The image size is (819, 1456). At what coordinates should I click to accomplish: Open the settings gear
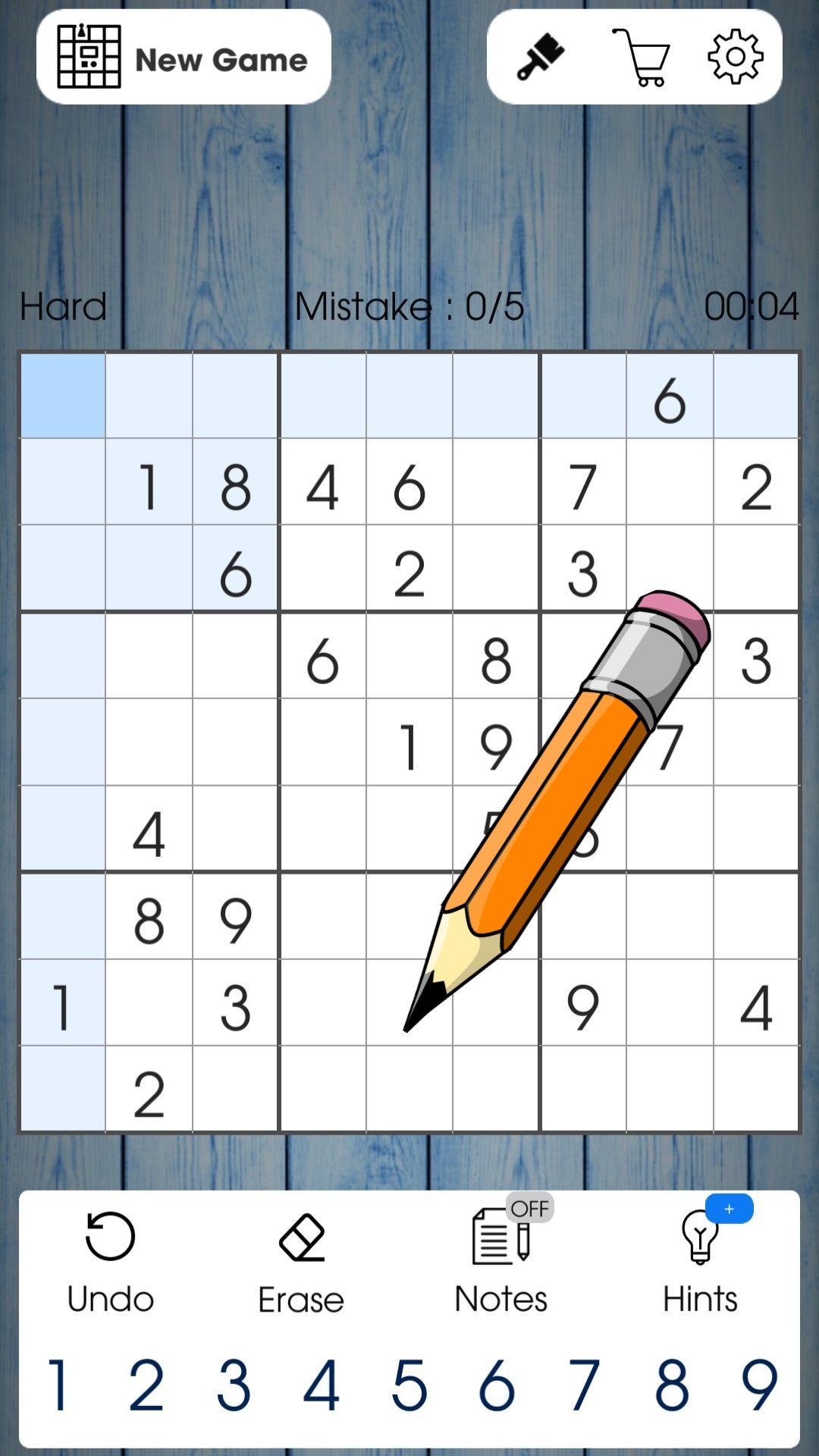[x=735, y=58]
